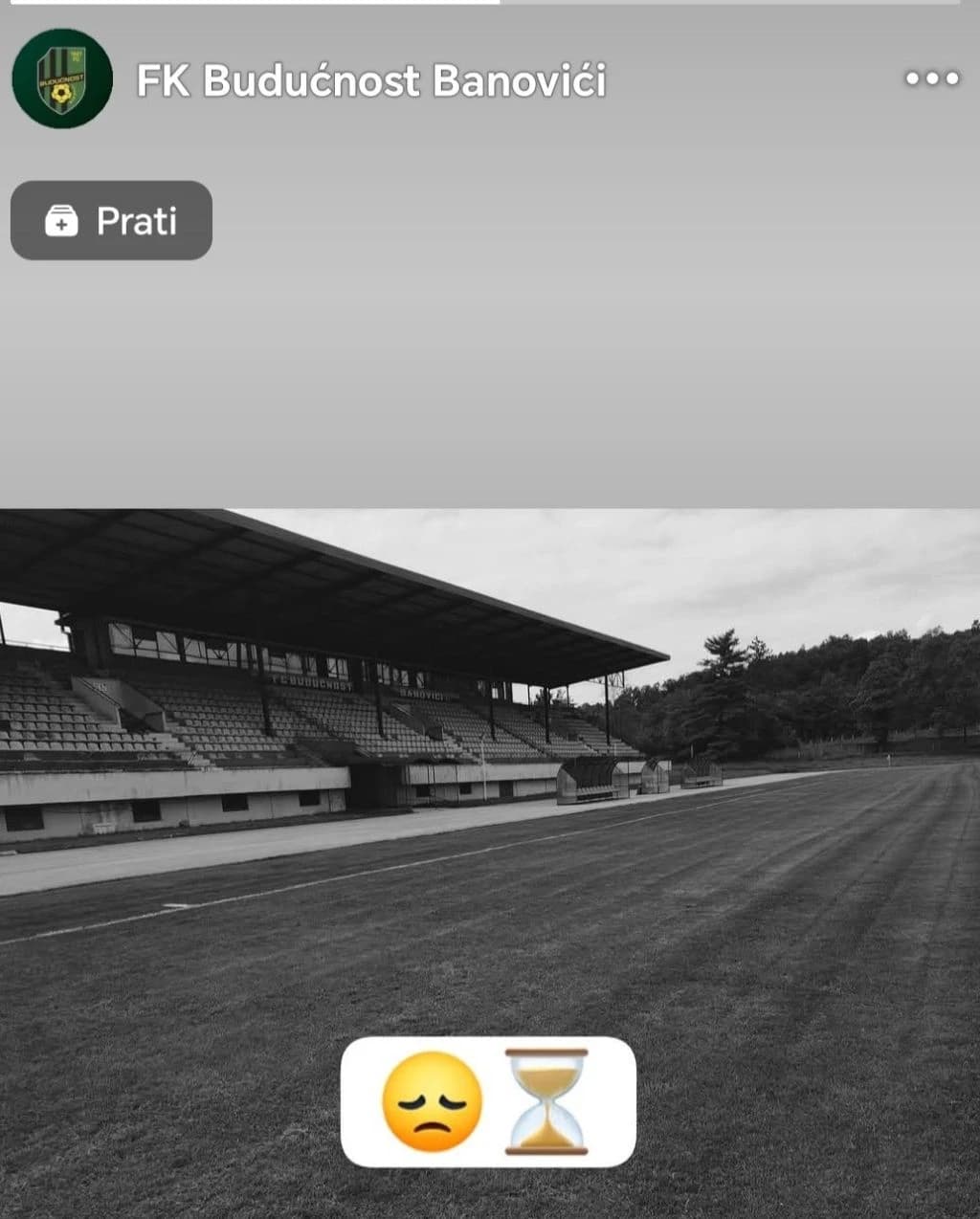980x1219 pixels.
Task: Open FK Budućnost Banovići profile picture
Action: pos(62,78)
